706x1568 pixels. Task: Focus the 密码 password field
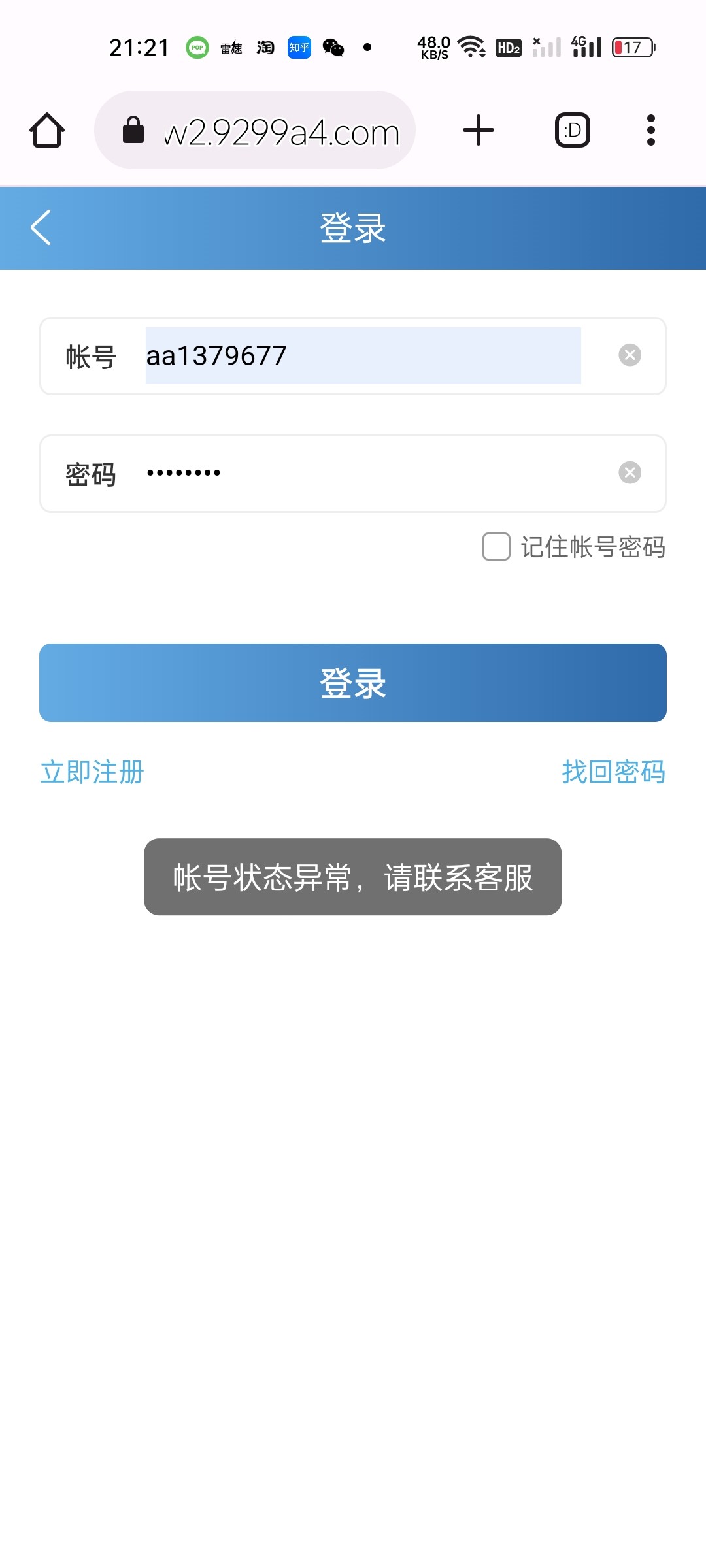376,473
